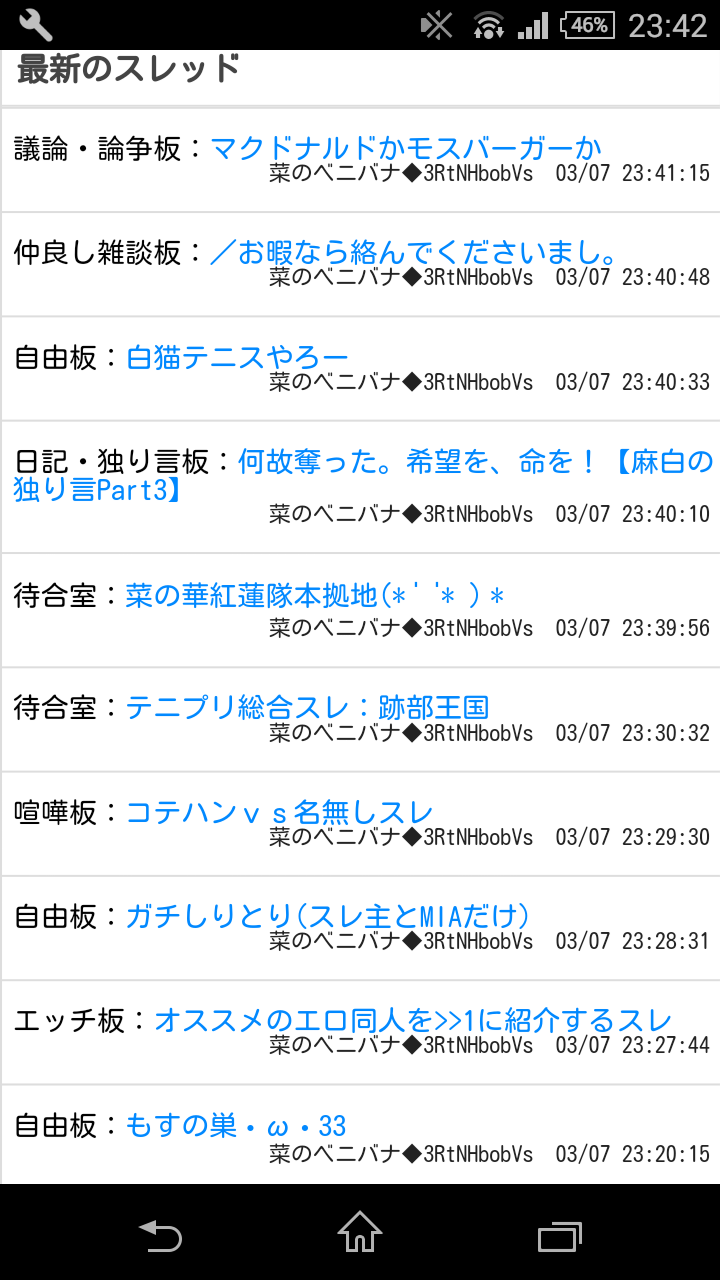The width and height of the screenshot is (720, 1280).
Task: Show recent apps
Action: coord(559,1236)
